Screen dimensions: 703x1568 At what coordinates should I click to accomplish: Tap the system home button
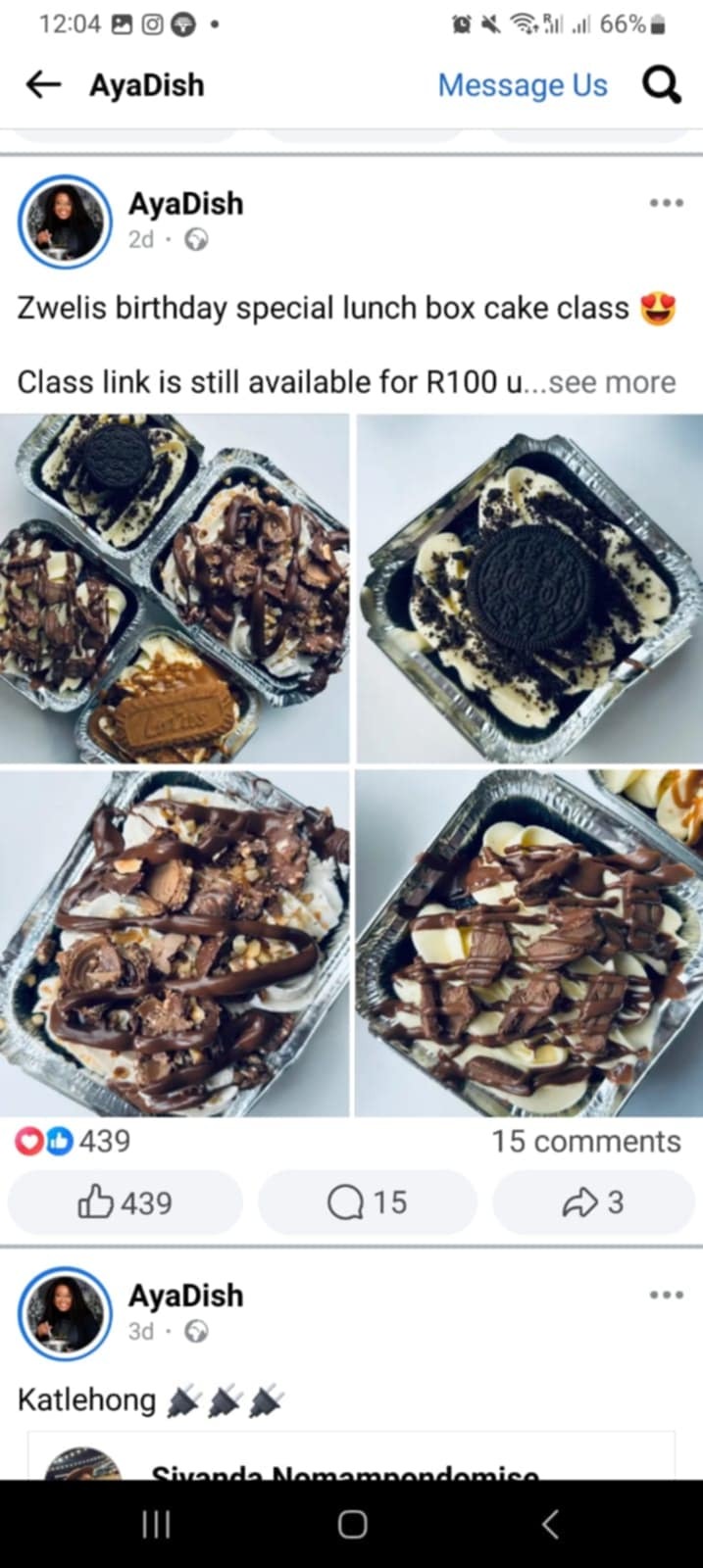pos(352,1524)
